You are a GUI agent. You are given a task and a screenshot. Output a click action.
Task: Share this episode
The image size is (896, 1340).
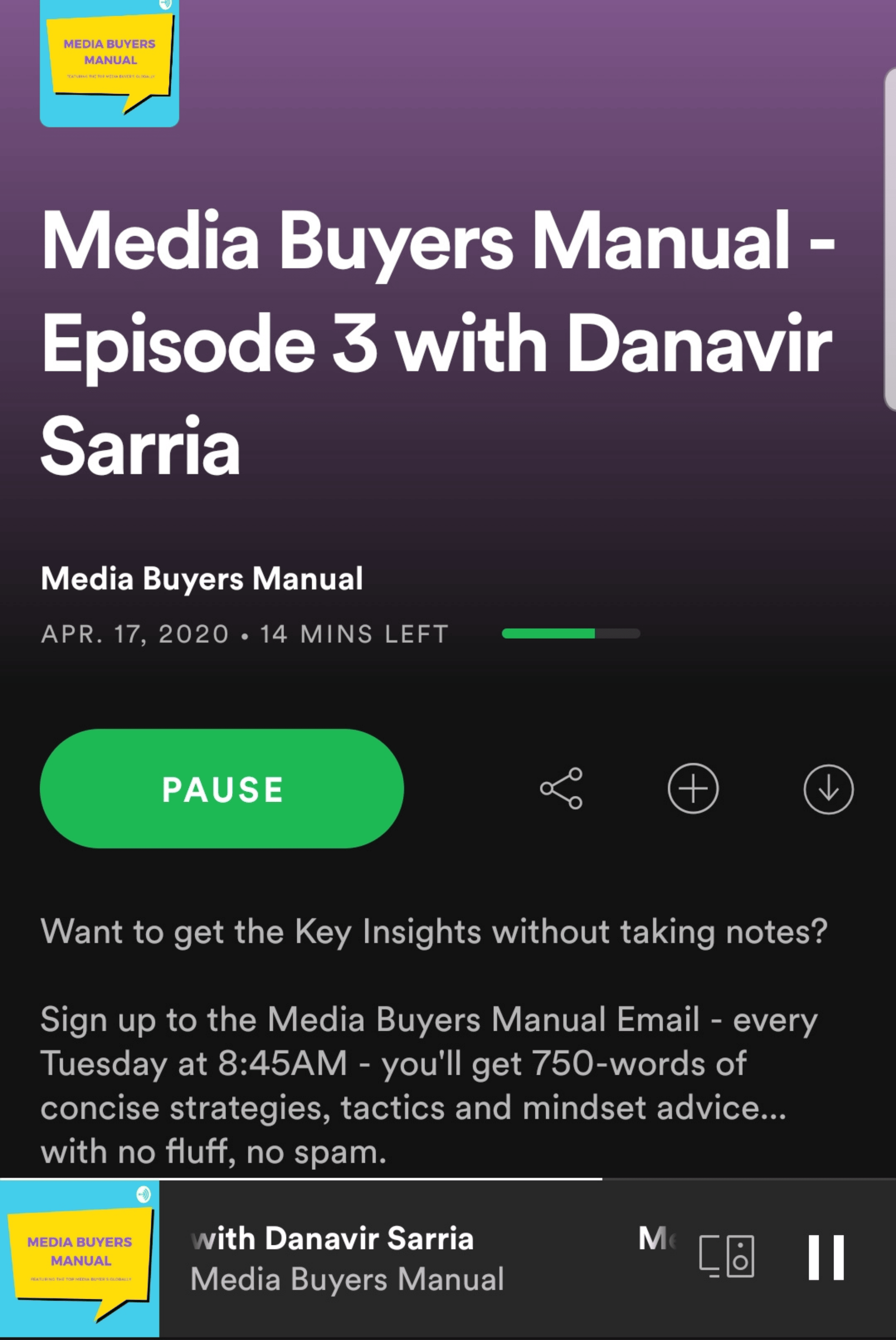[561, 788]
